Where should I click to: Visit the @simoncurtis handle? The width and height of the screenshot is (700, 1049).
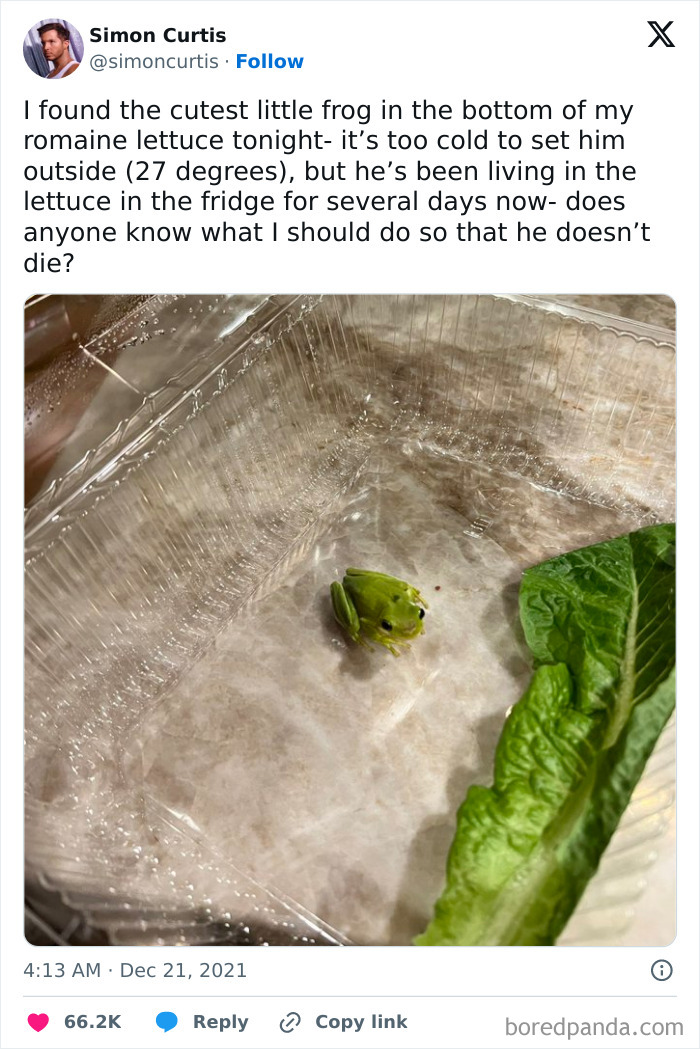pyautogui.click(x=154, y=62)
